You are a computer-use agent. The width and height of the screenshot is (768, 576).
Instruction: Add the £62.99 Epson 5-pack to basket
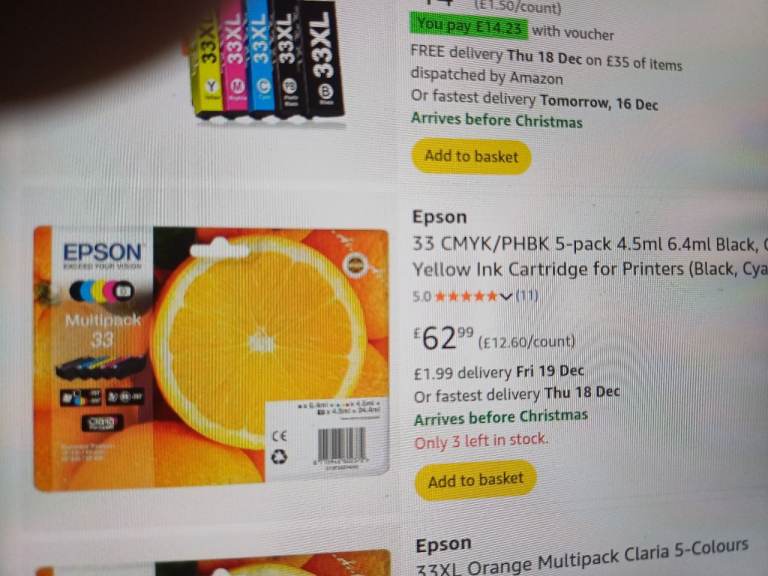click(476, 480)
